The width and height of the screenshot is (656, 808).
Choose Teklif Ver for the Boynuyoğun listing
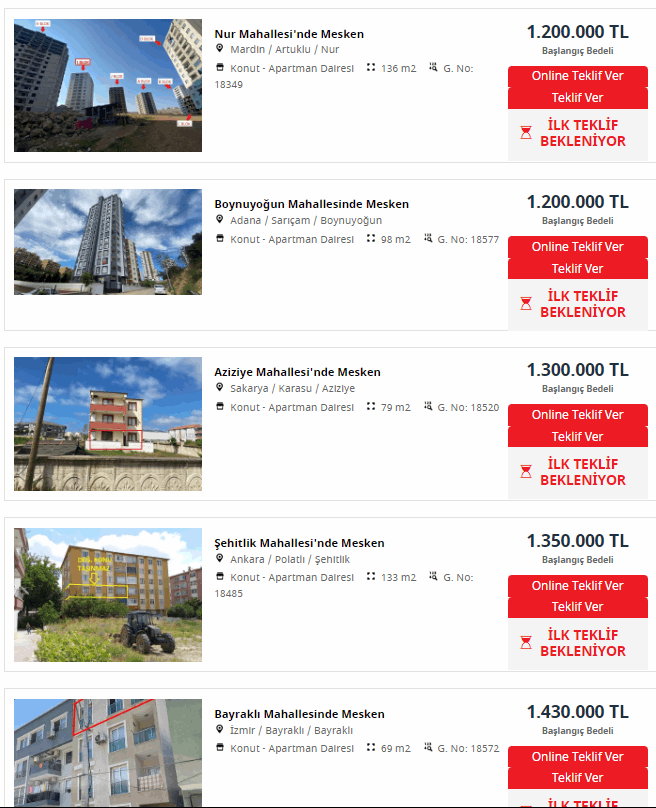(x=577, y=269)
